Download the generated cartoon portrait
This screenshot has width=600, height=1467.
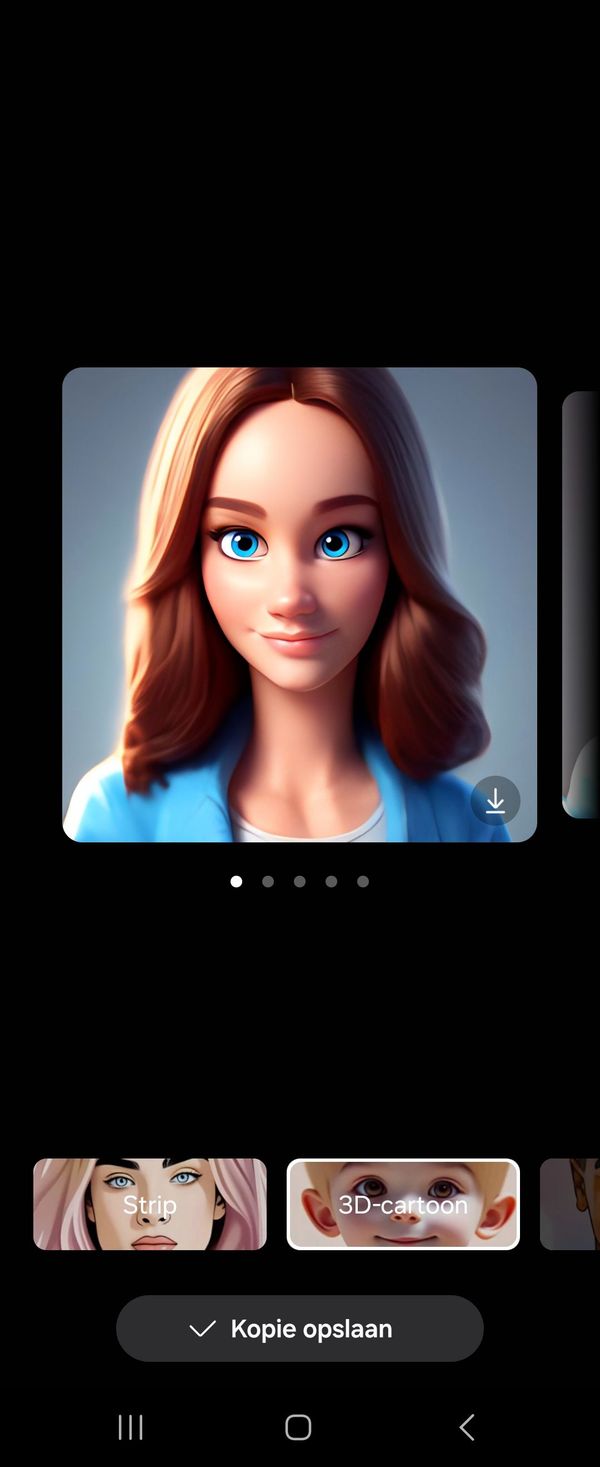495,801
